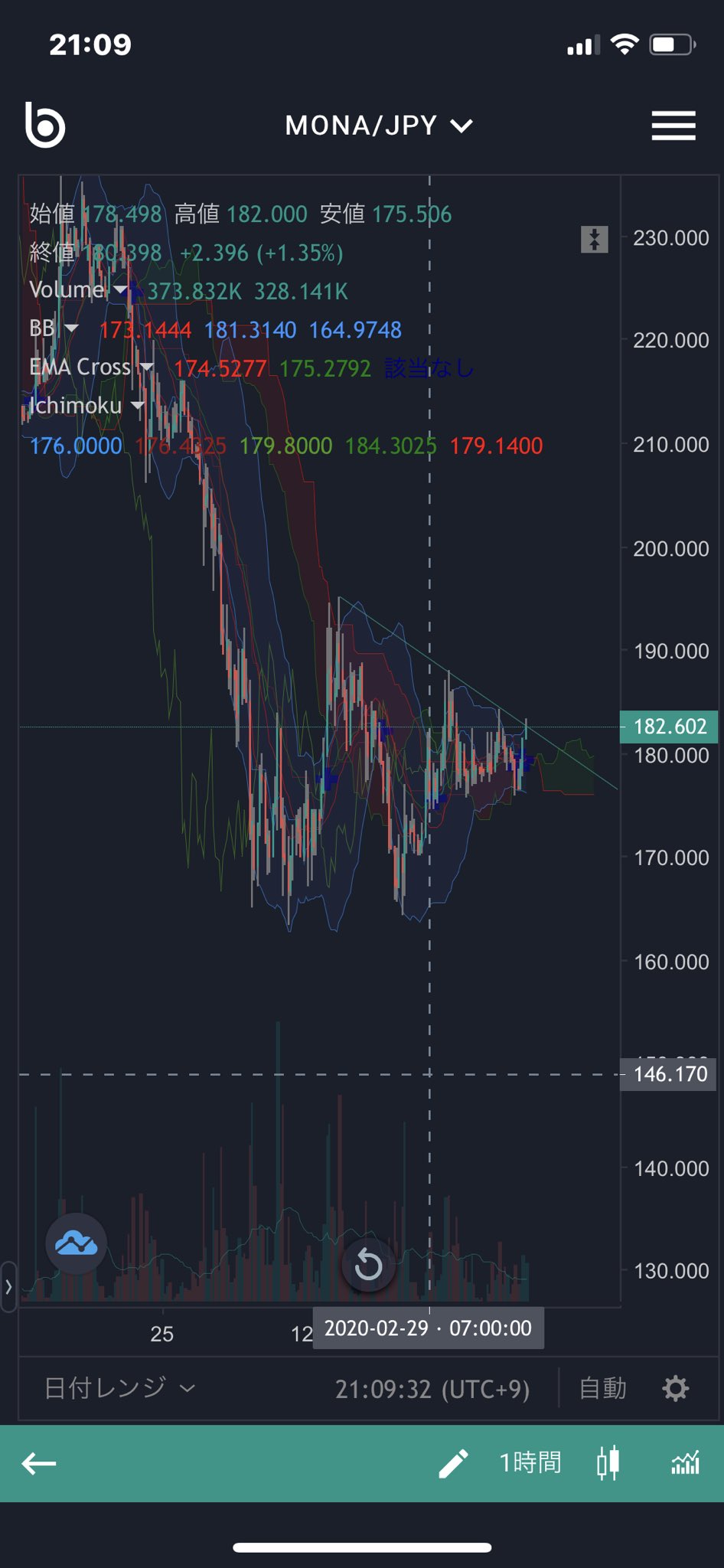Open the 日付レンジ date range menu
724x1568 pixels.
click(x=119, y=1388)
